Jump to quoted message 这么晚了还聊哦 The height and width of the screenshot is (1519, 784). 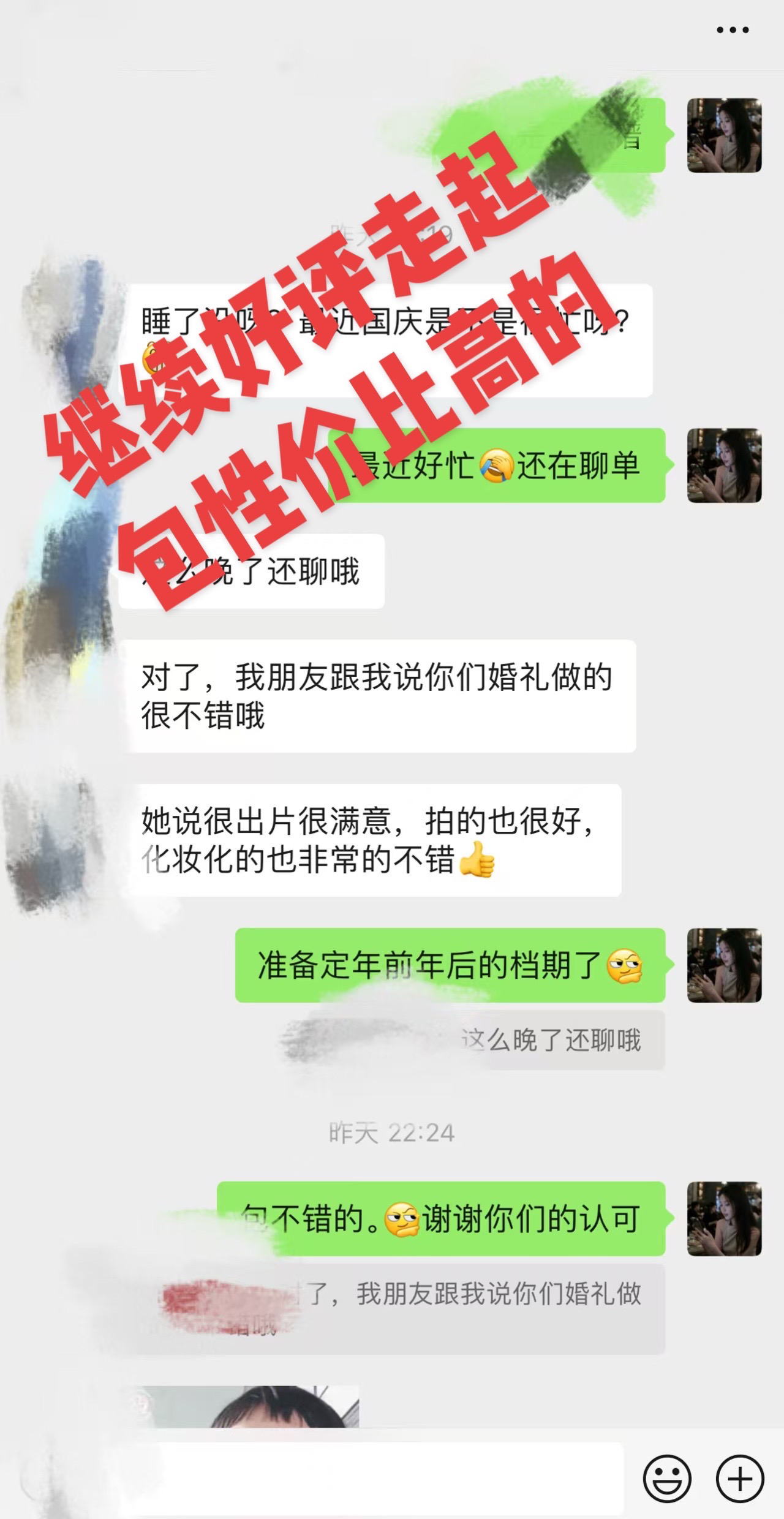point(551,1041)
